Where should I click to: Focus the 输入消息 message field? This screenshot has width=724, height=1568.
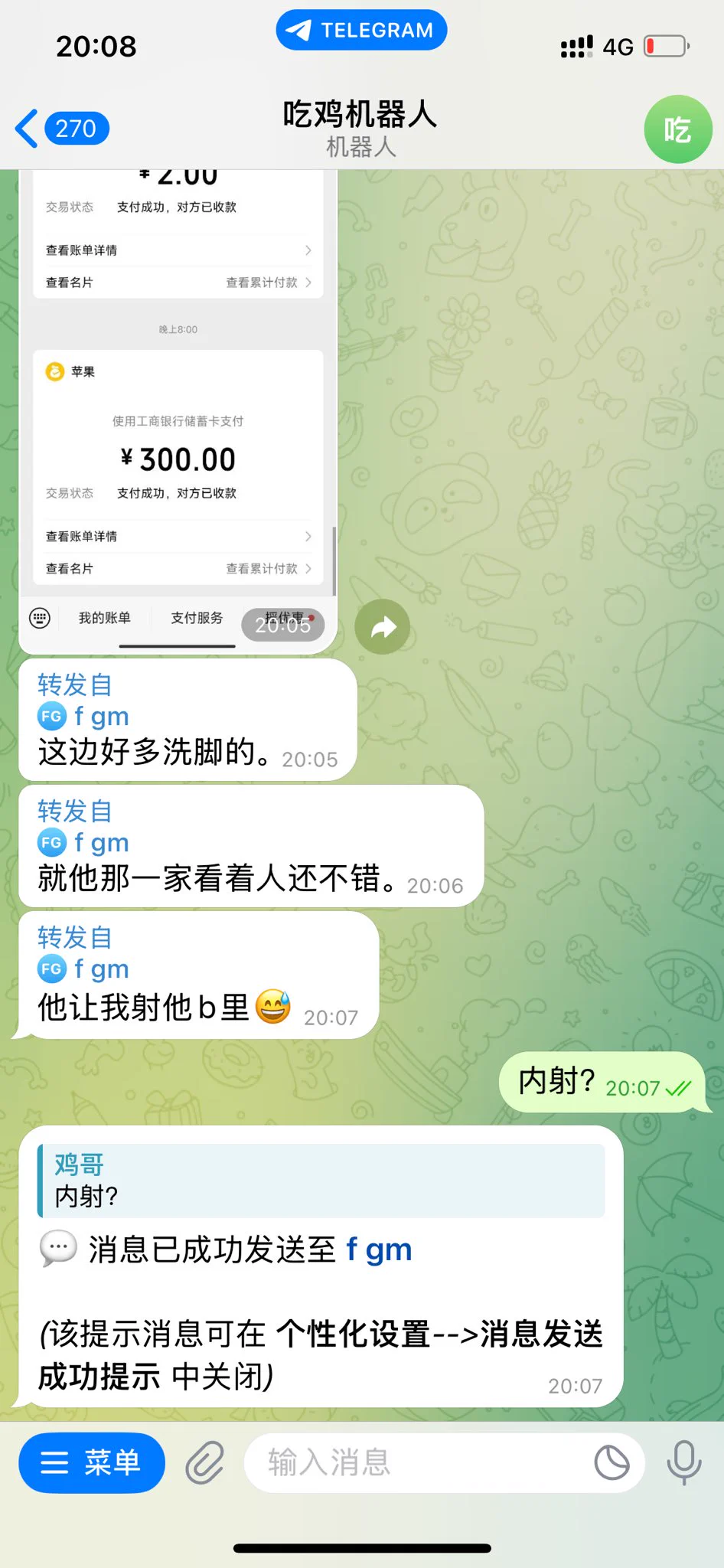(x=413, y=1462)
